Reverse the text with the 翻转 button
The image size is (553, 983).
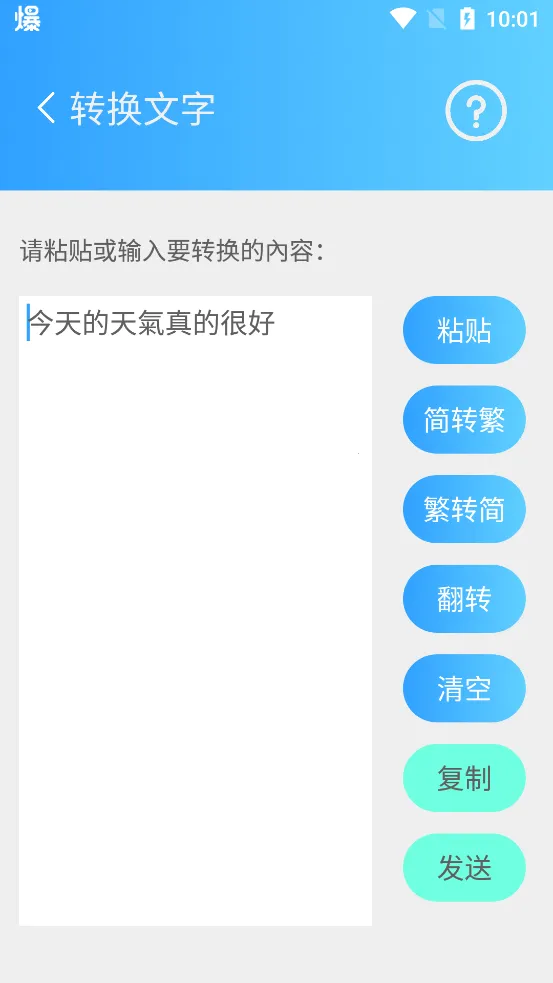coord(464,599)
